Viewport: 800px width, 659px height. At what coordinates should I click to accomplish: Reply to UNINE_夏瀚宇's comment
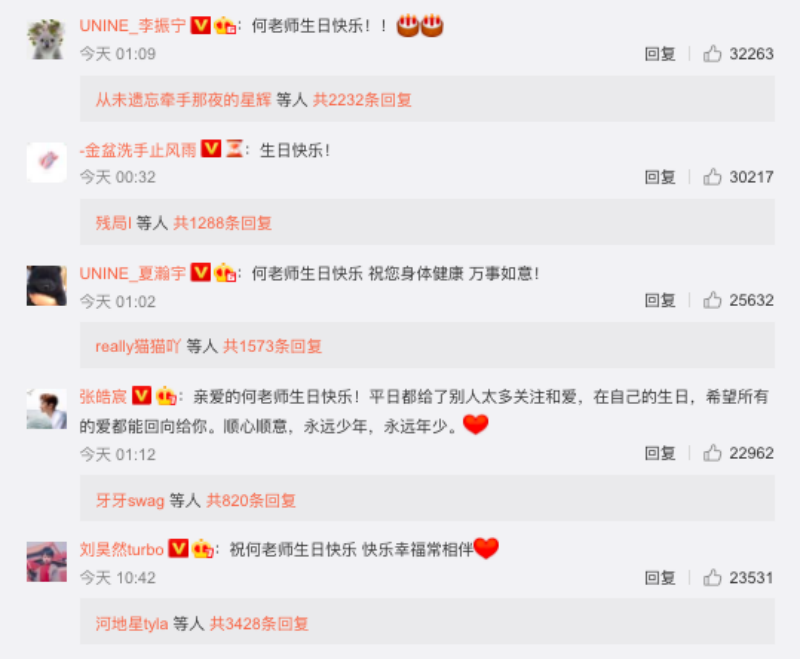click(660, 300)
